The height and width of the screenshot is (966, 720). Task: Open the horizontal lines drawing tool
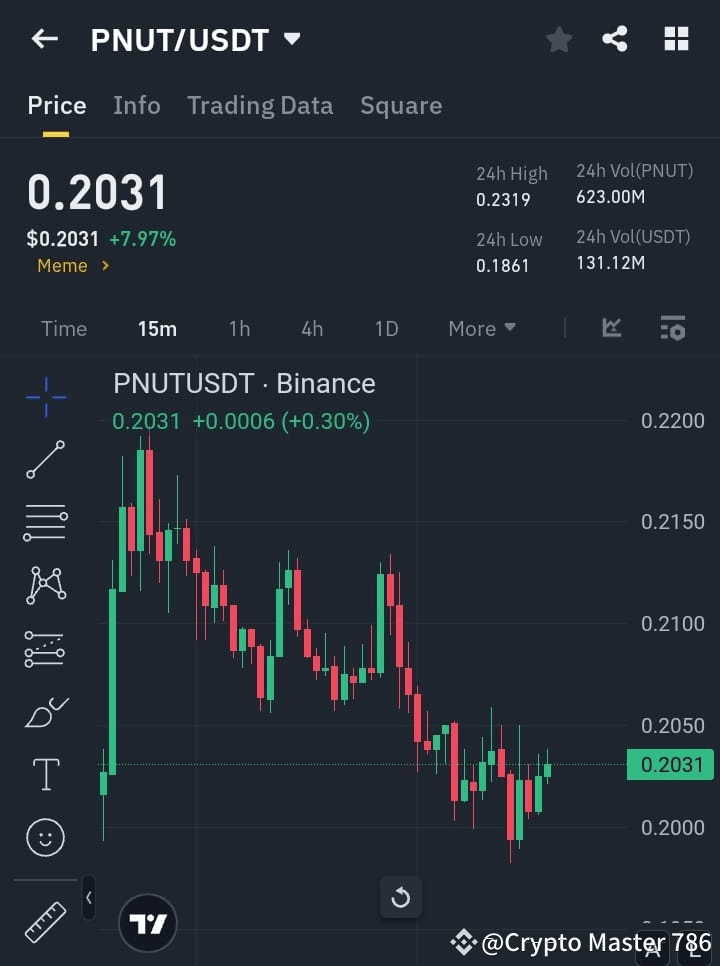[x=45, y=523]
